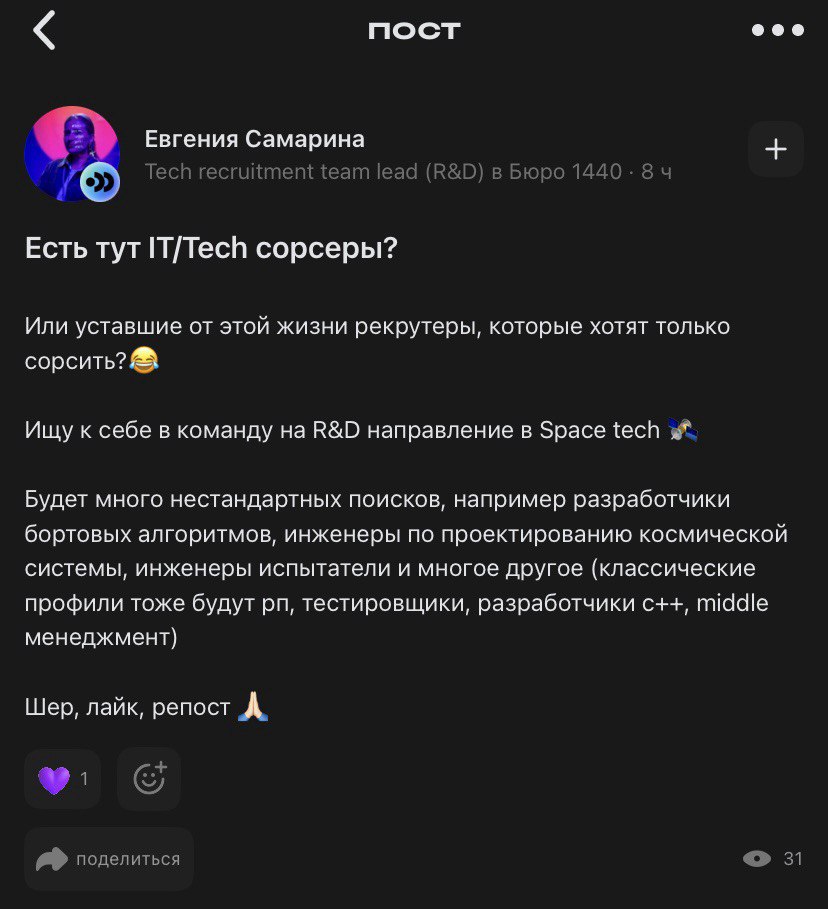Follow Евгения Самарина with the plus button
Screen dimensions: 828x909
click(x=776, y=150)
